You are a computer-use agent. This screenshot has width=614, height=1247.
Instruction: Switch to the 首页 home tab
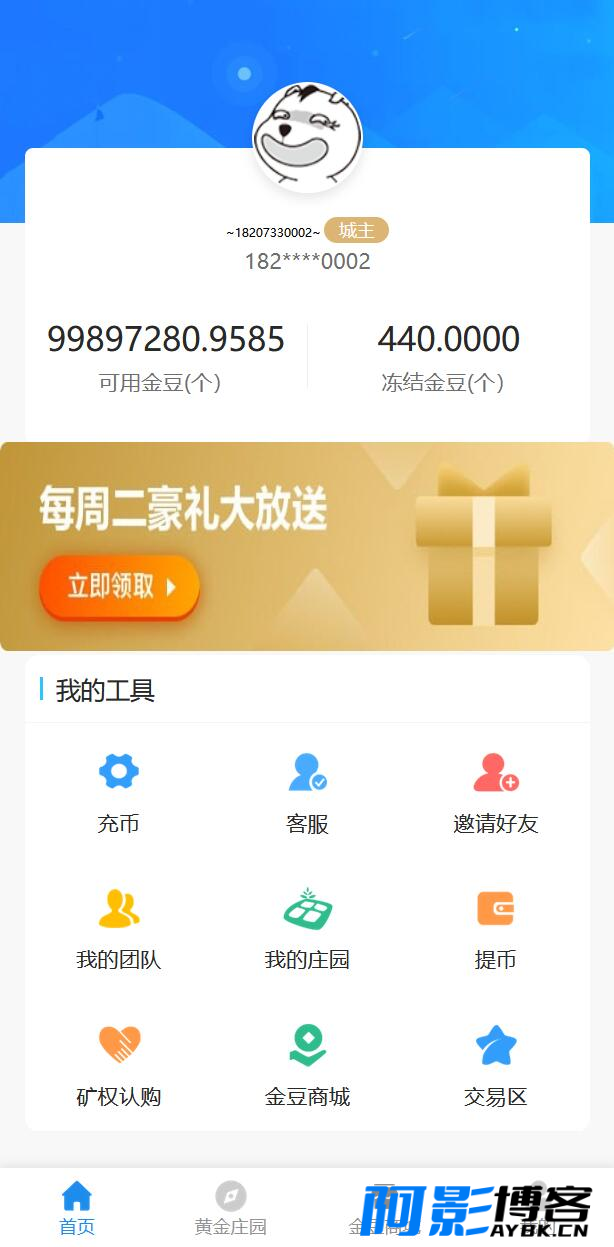77,1208
